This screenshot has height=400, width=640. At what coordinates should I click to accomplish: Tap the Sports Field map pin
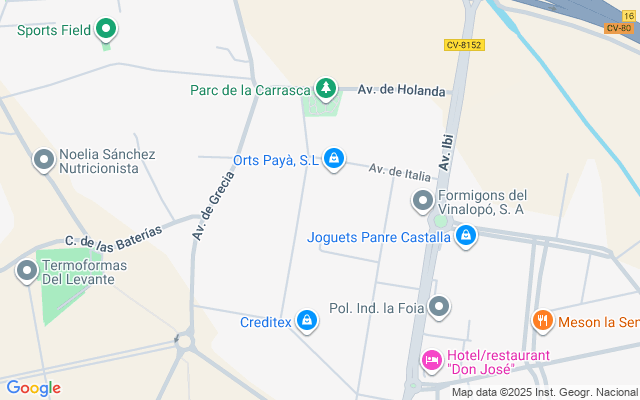point(106,29)
